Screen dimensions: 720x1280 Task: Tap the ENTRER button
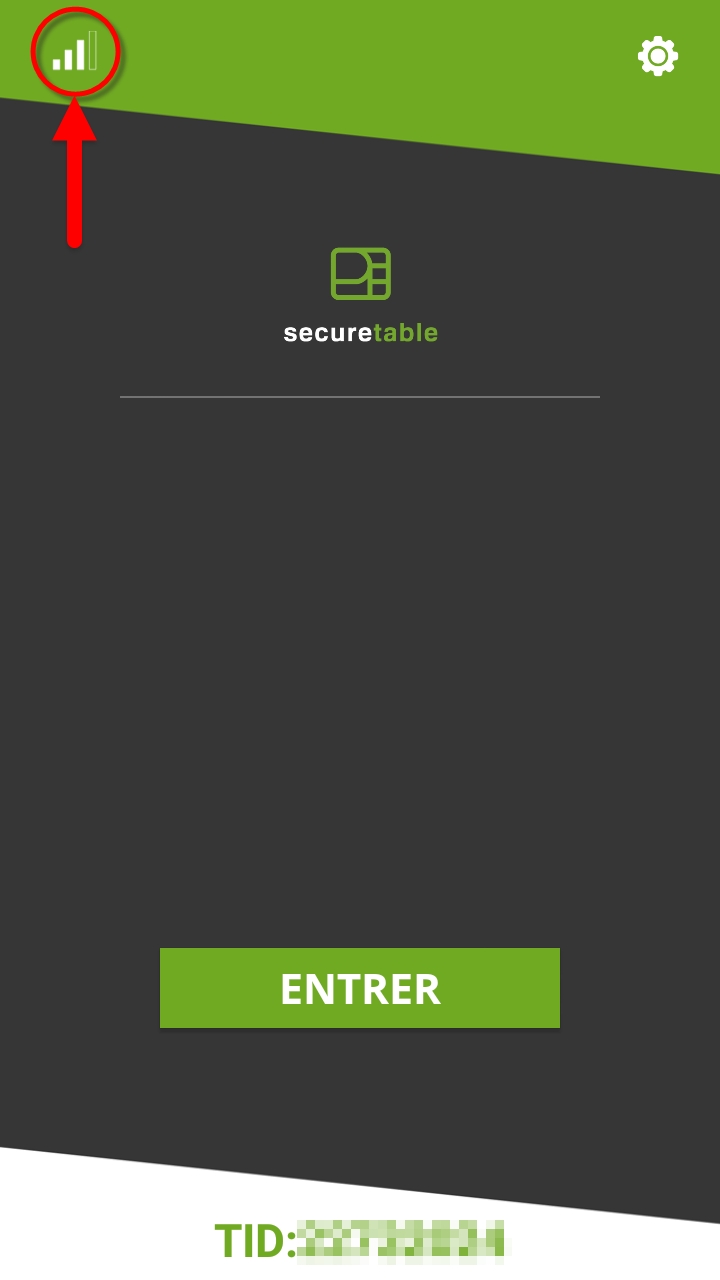click(360, 988)
